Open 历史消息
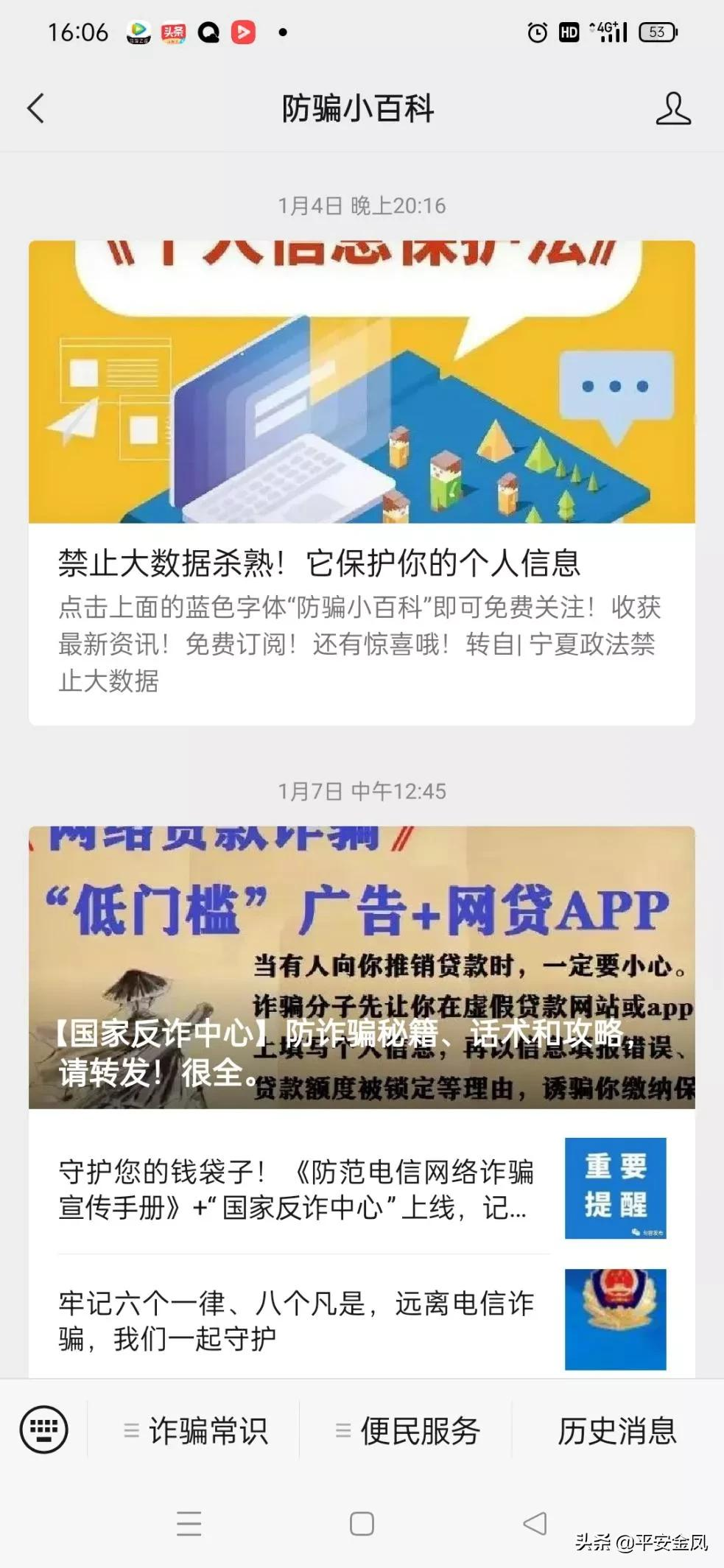Viewport: 724px width, 1568px height. 616,1430
